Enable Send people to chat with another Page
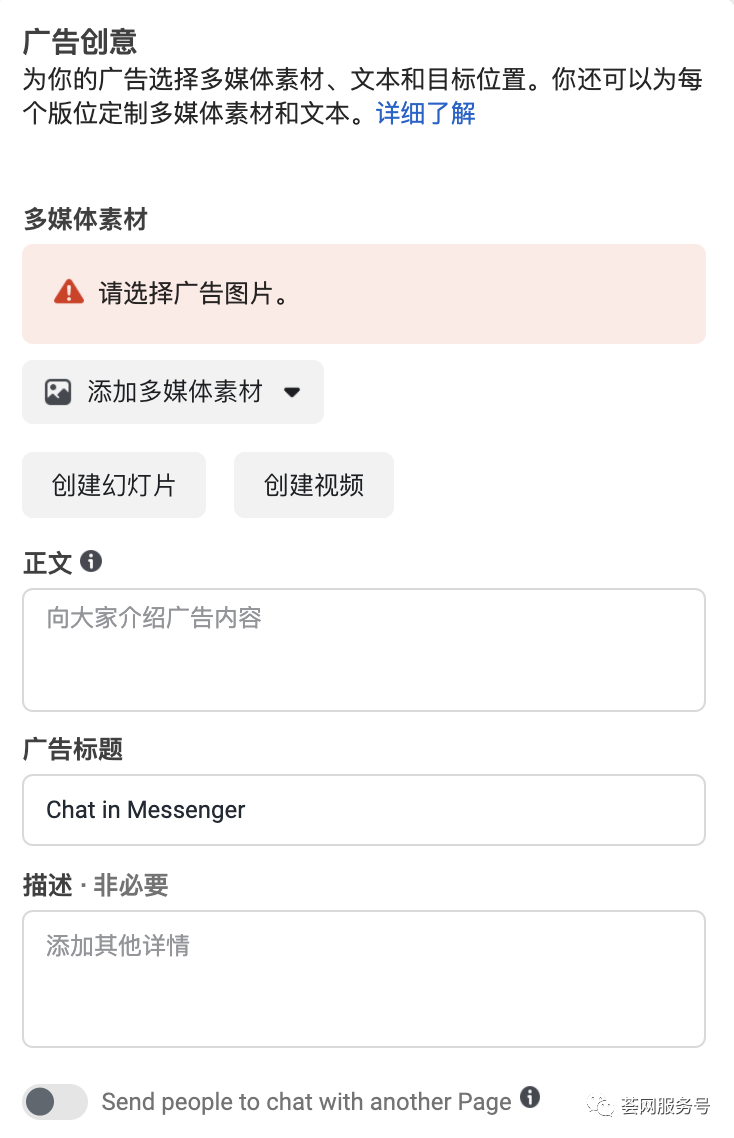This screenshot has width=734, height=1138. tap(55, 1101)
